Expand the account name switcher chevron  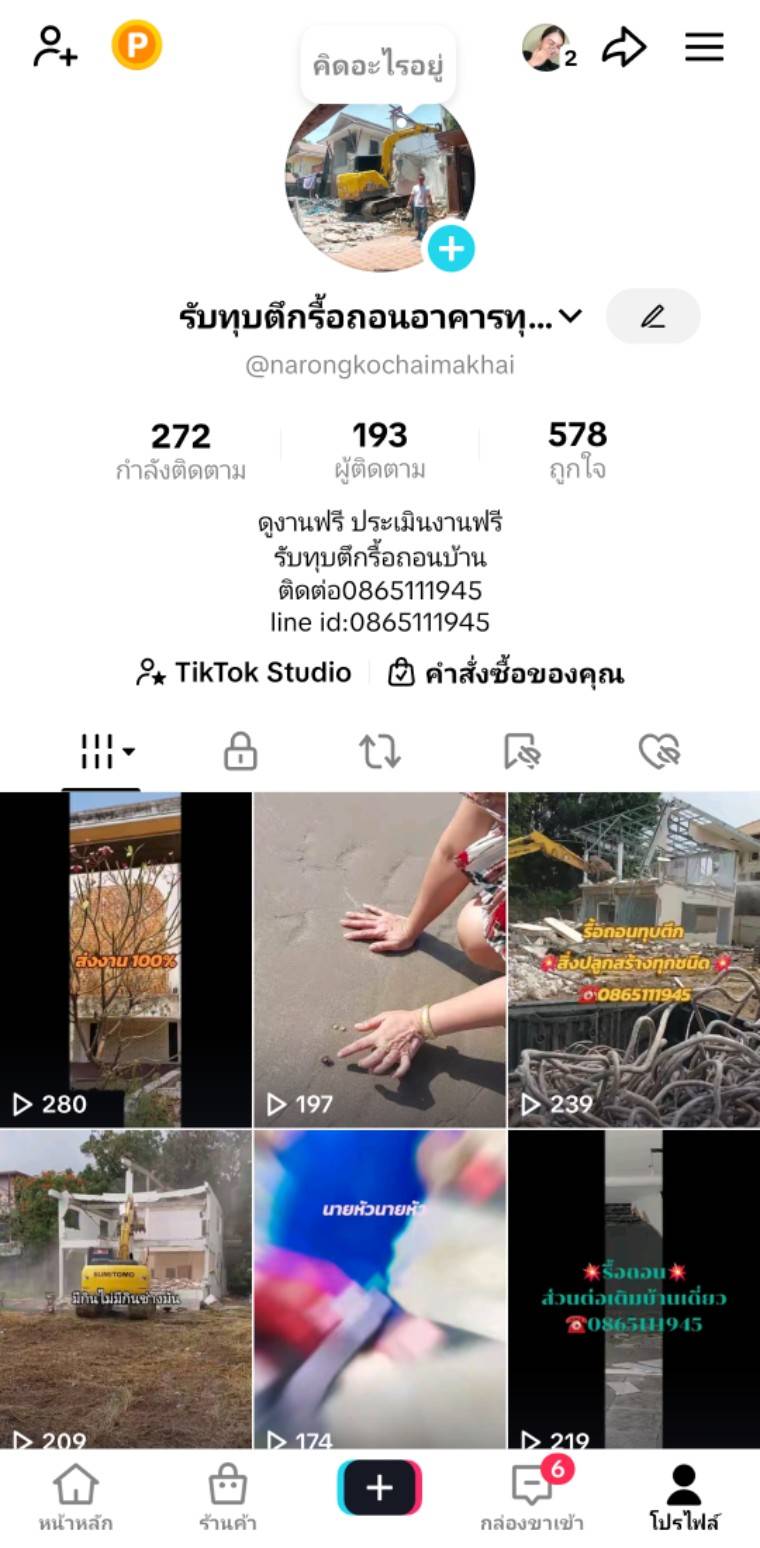point(570,317)
